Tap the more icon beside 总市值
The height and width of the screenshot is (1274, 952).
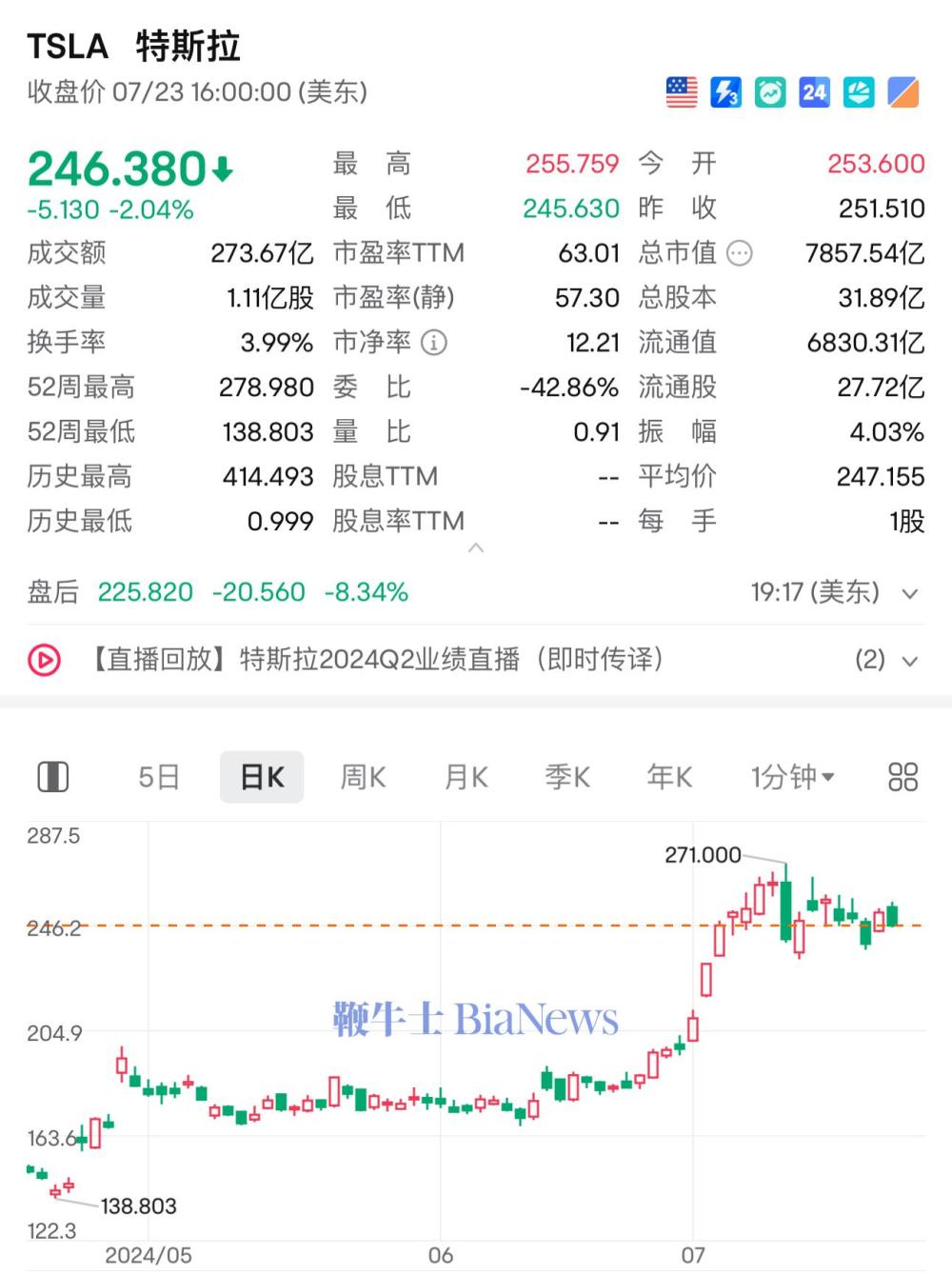(740, 253)
